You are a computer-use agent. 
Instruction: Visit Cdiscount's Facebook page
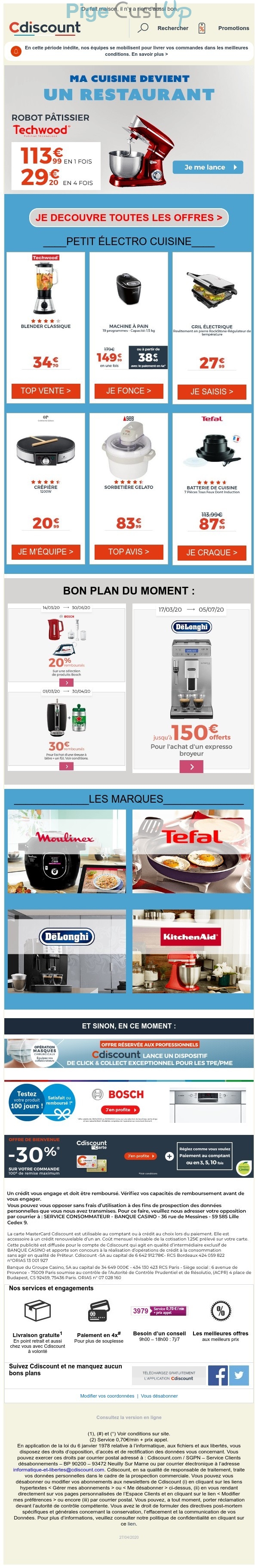(x=218, y=1375)
